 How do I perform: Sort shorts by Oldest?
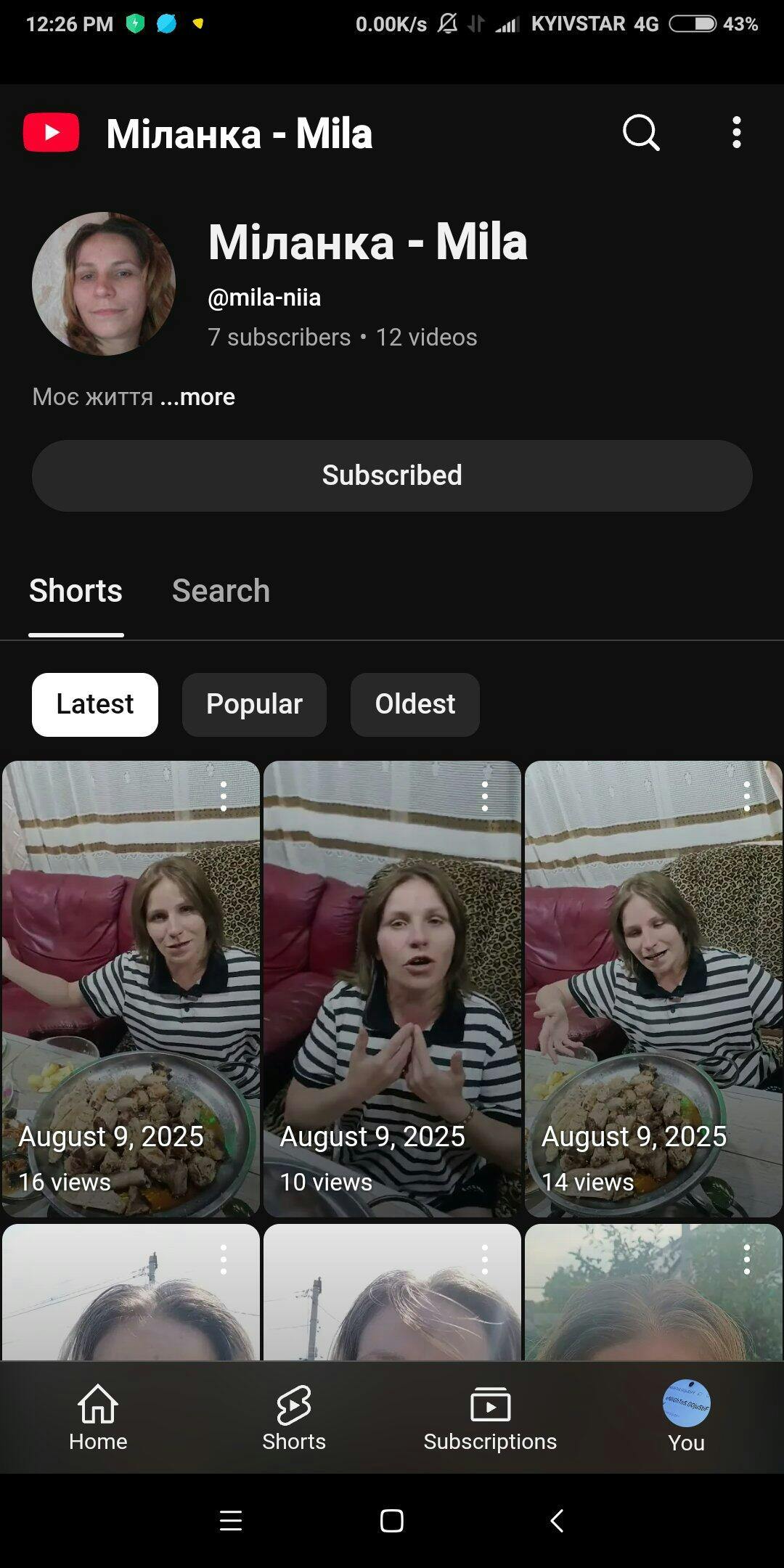tap(415, 704)
